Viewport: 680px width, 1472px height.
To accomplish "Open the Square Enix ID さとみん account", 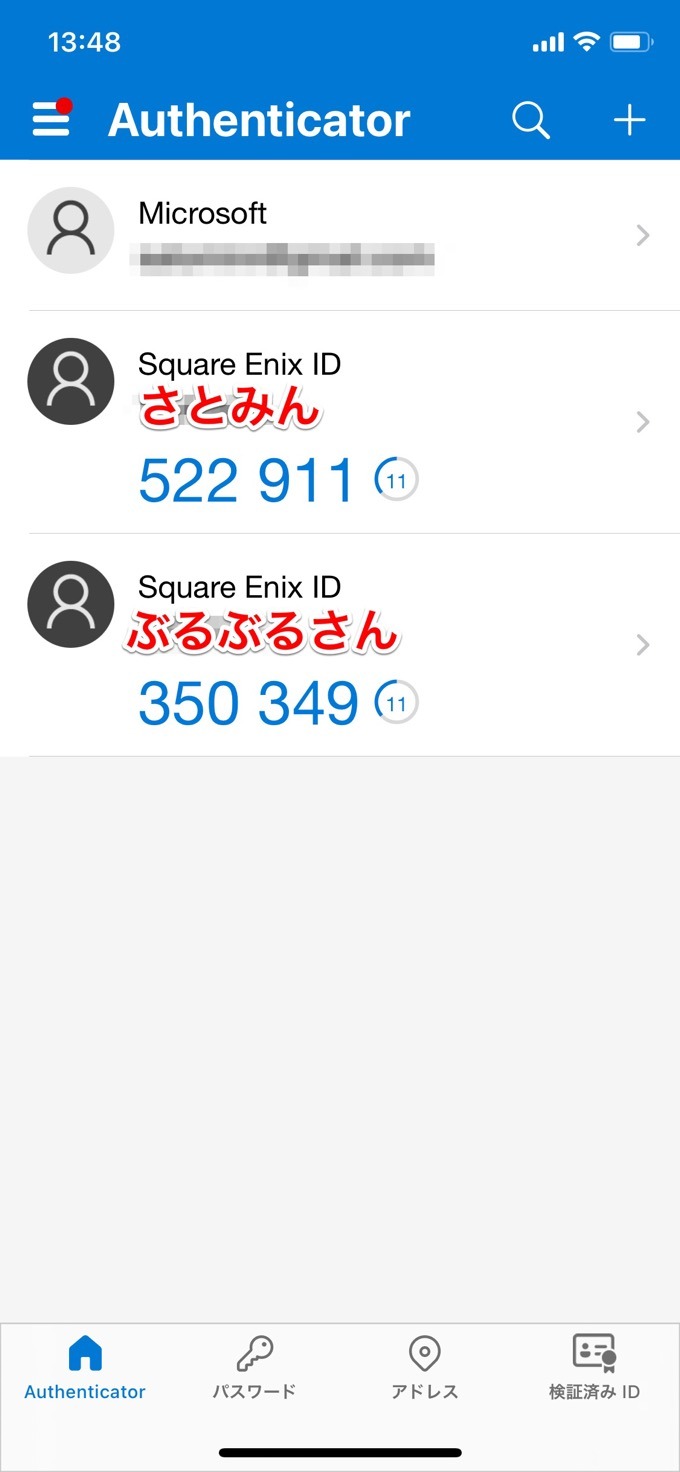I will pos(340,422).
